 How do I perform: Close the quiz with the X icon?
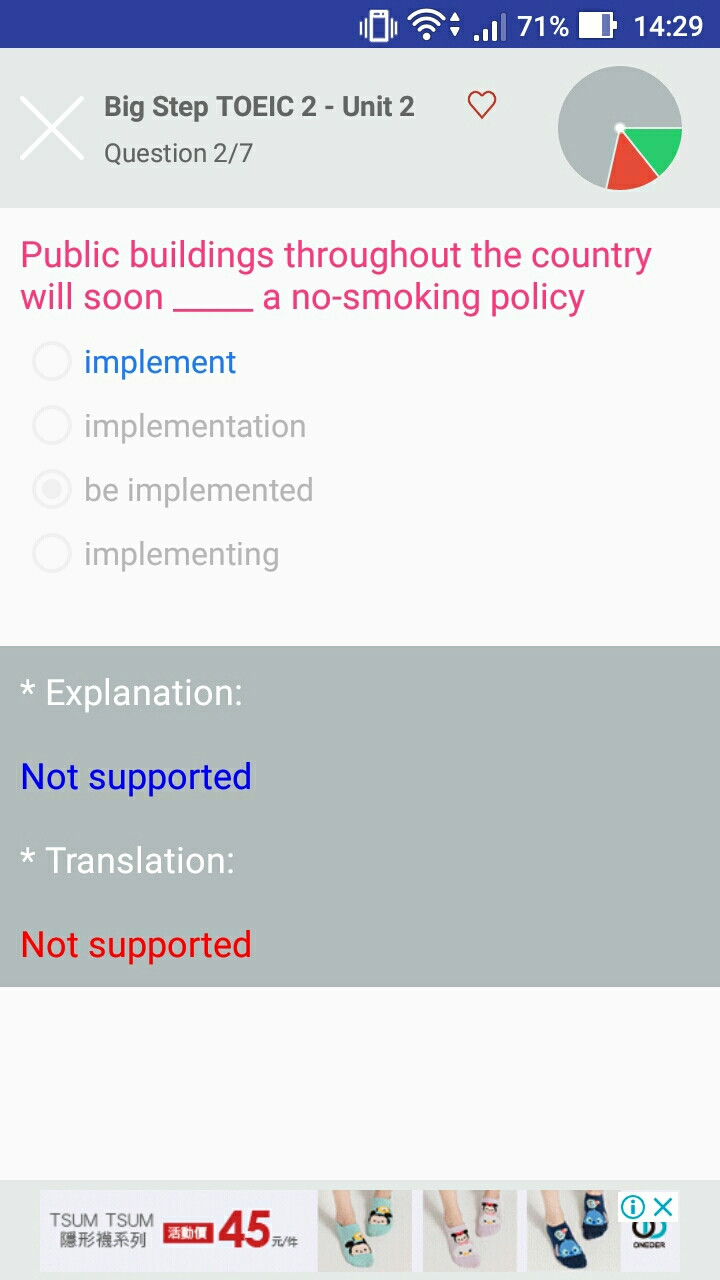52,128
